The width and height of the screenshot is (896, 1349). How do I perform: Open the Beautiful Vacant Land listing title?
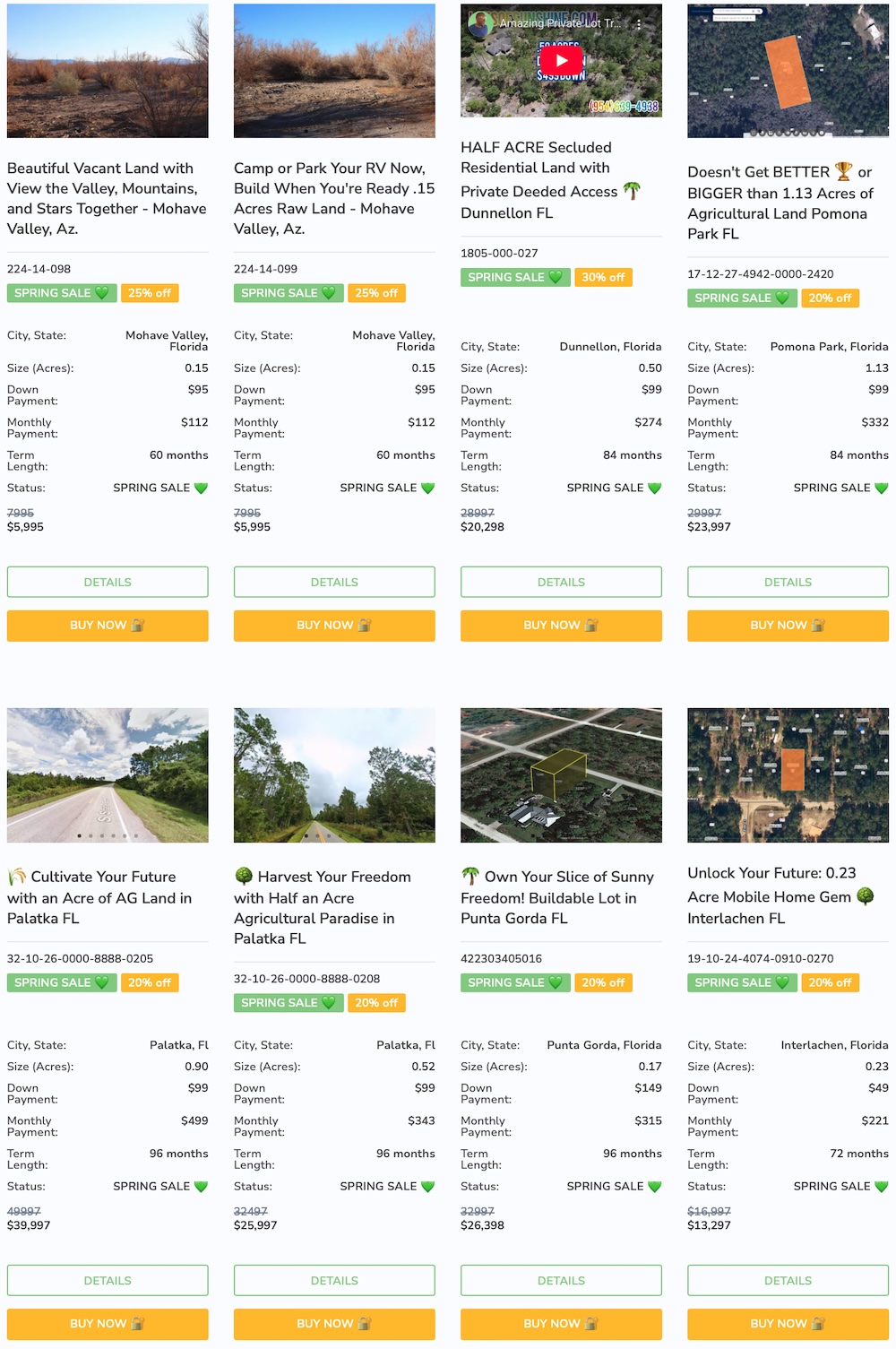pos(107,198)
